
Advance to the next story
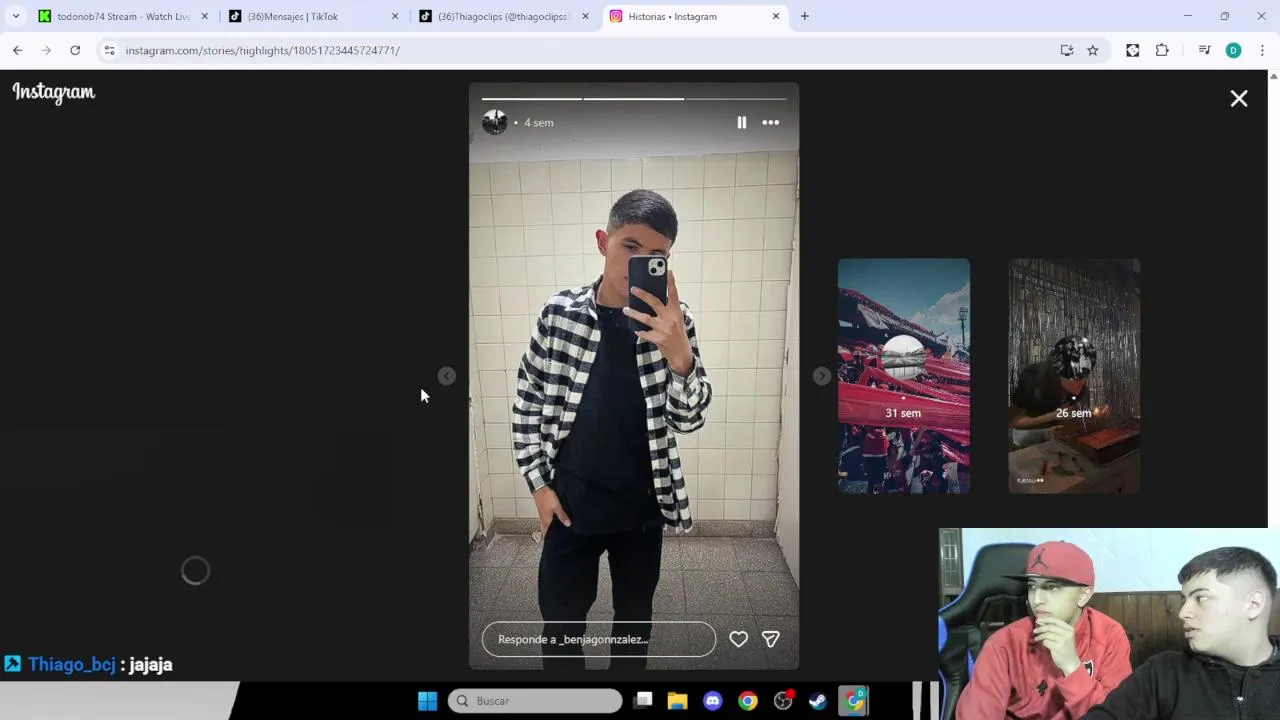[821, 376]
